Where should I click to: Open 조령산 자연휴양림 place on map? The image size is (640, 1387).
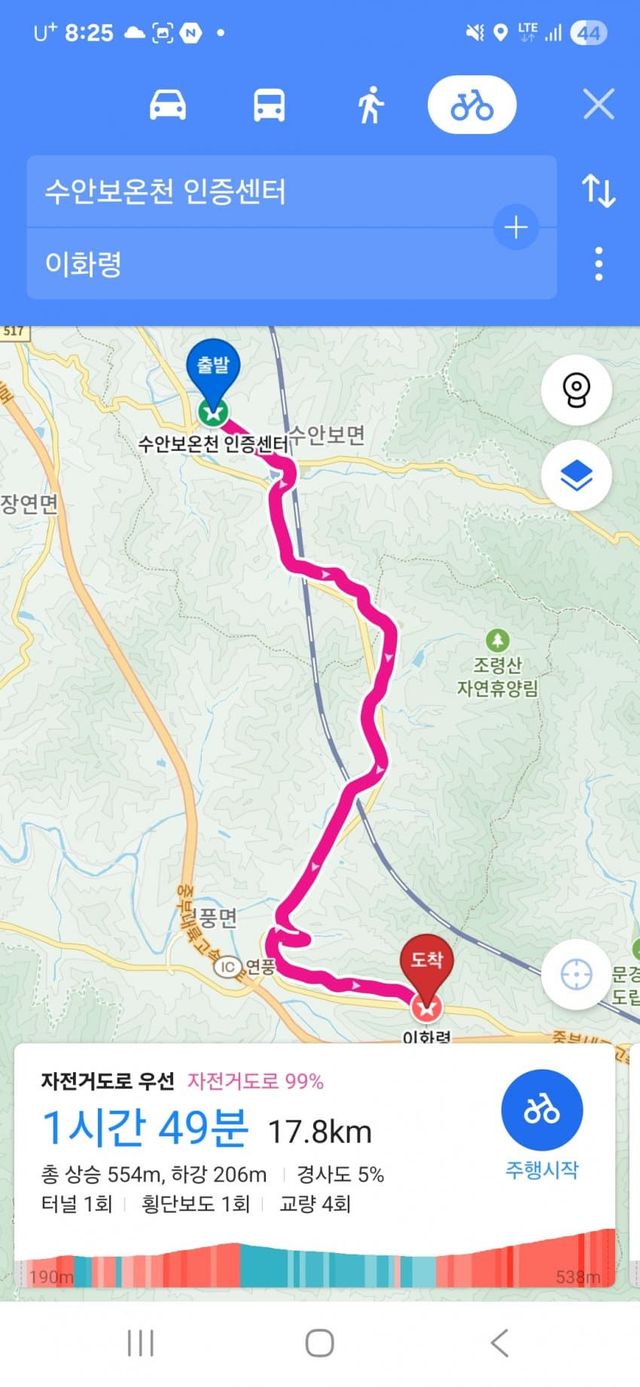click(x=496, y=663)
